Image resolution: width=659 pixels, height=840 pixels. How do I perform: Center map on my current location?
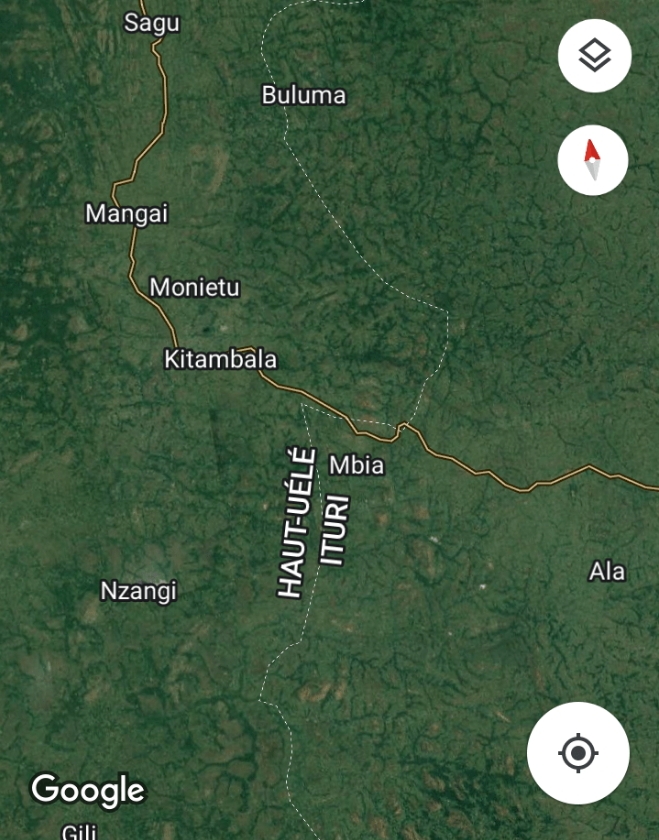[578, 753]
